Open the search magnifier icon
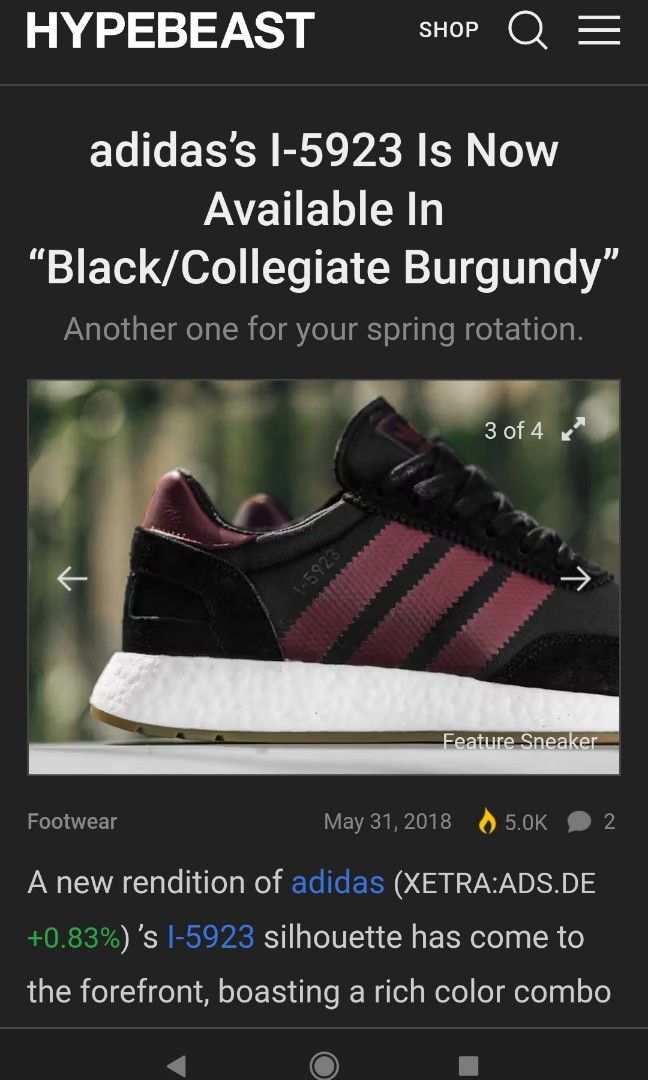 coord(527,30)
